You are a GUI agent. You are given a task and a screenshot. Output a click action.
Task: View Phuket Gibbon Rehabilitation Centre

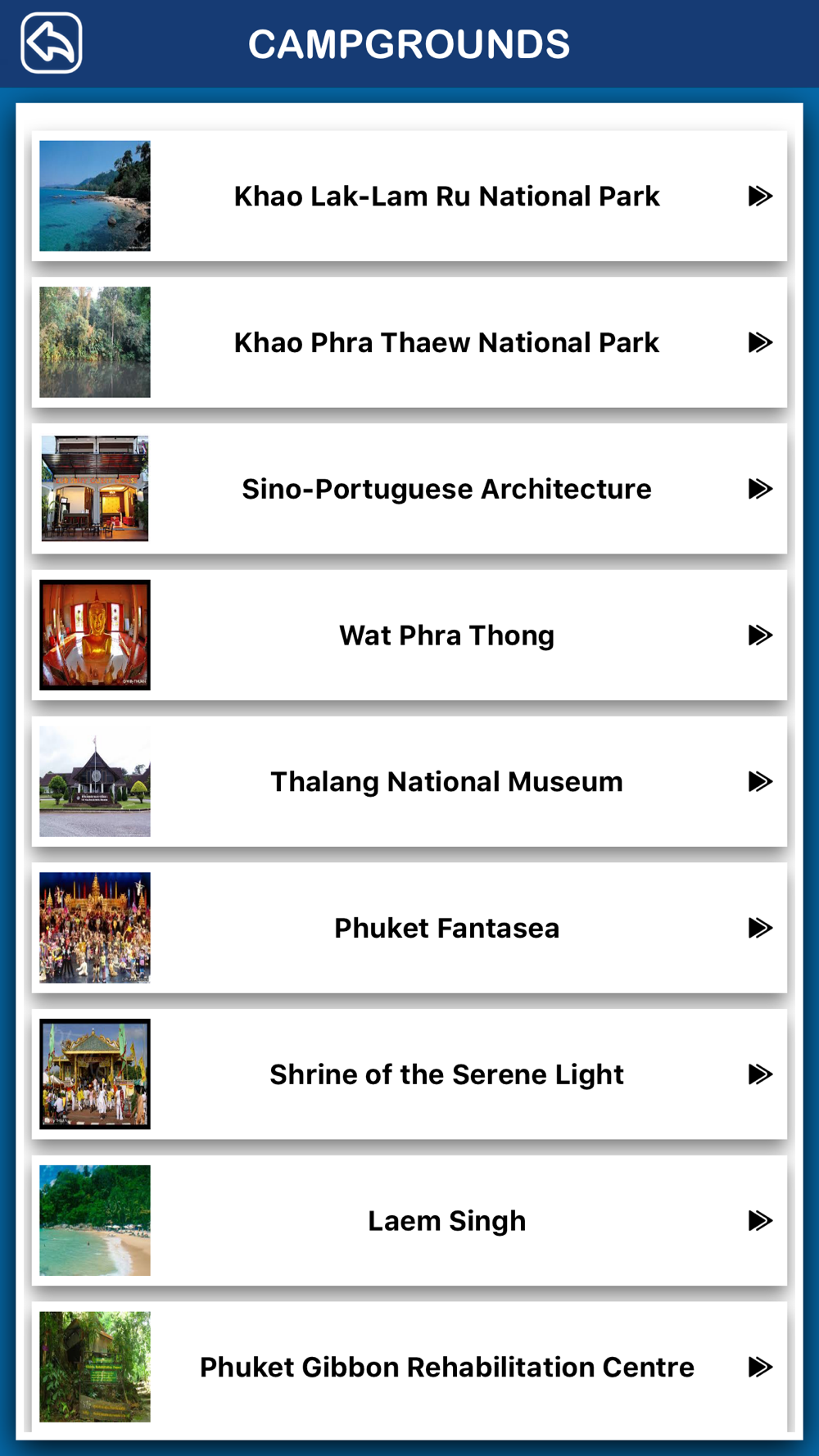(x=409, y=1367)
